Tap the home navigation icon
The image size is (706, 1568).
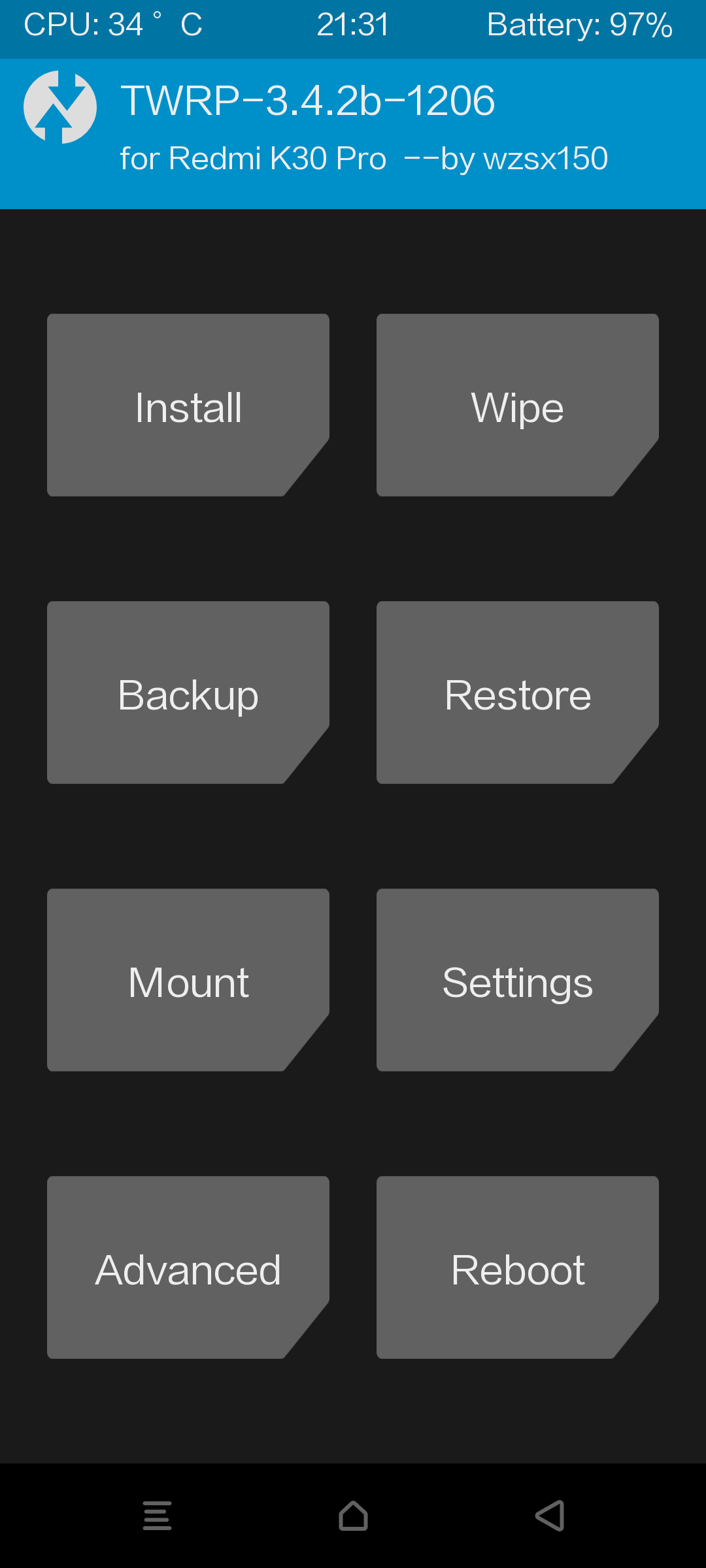pyautogui.click(x=353, y=1516)
